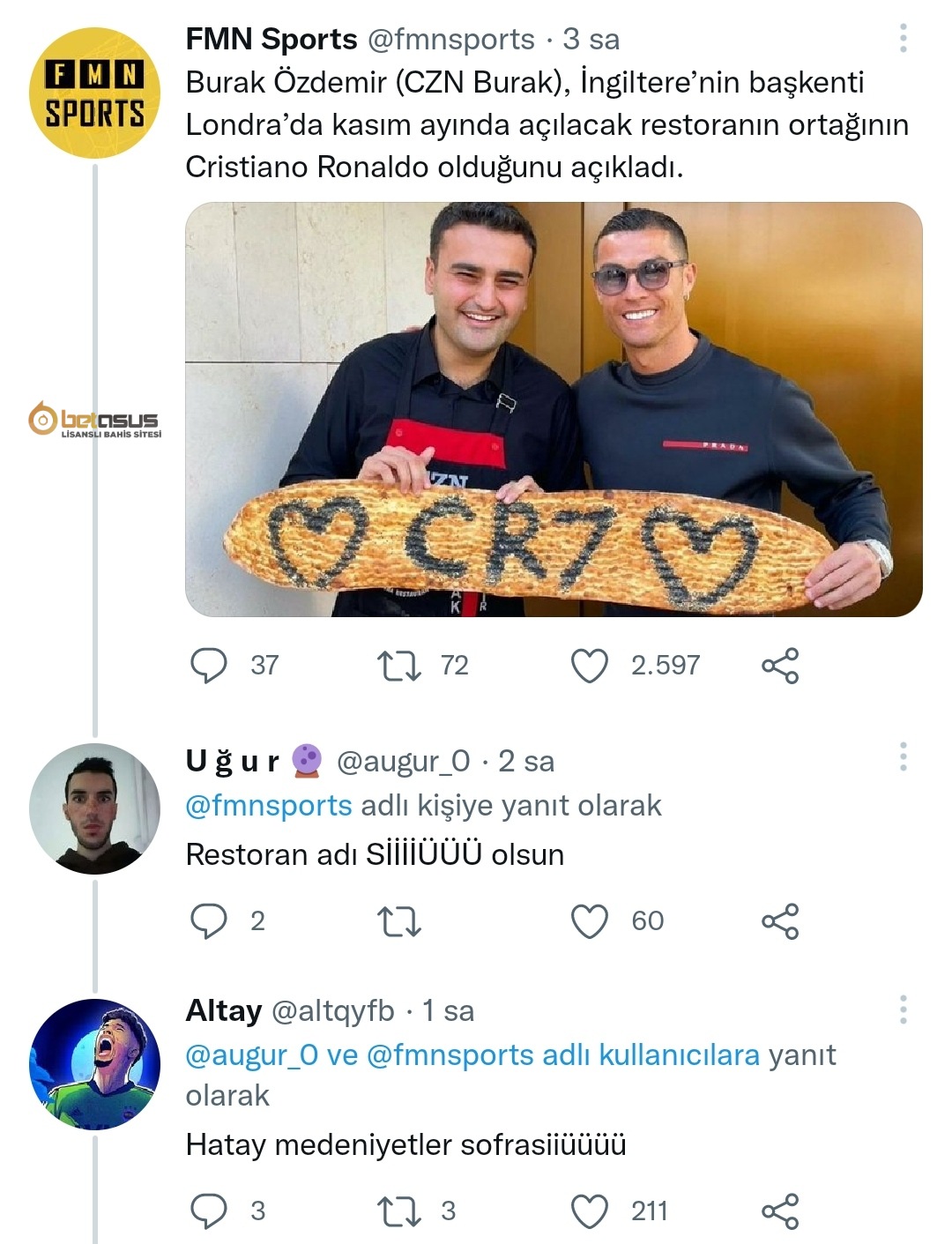Reply to Altay's comment
This screenshot has width=952, height=1244.
[x=209, y=1211]
